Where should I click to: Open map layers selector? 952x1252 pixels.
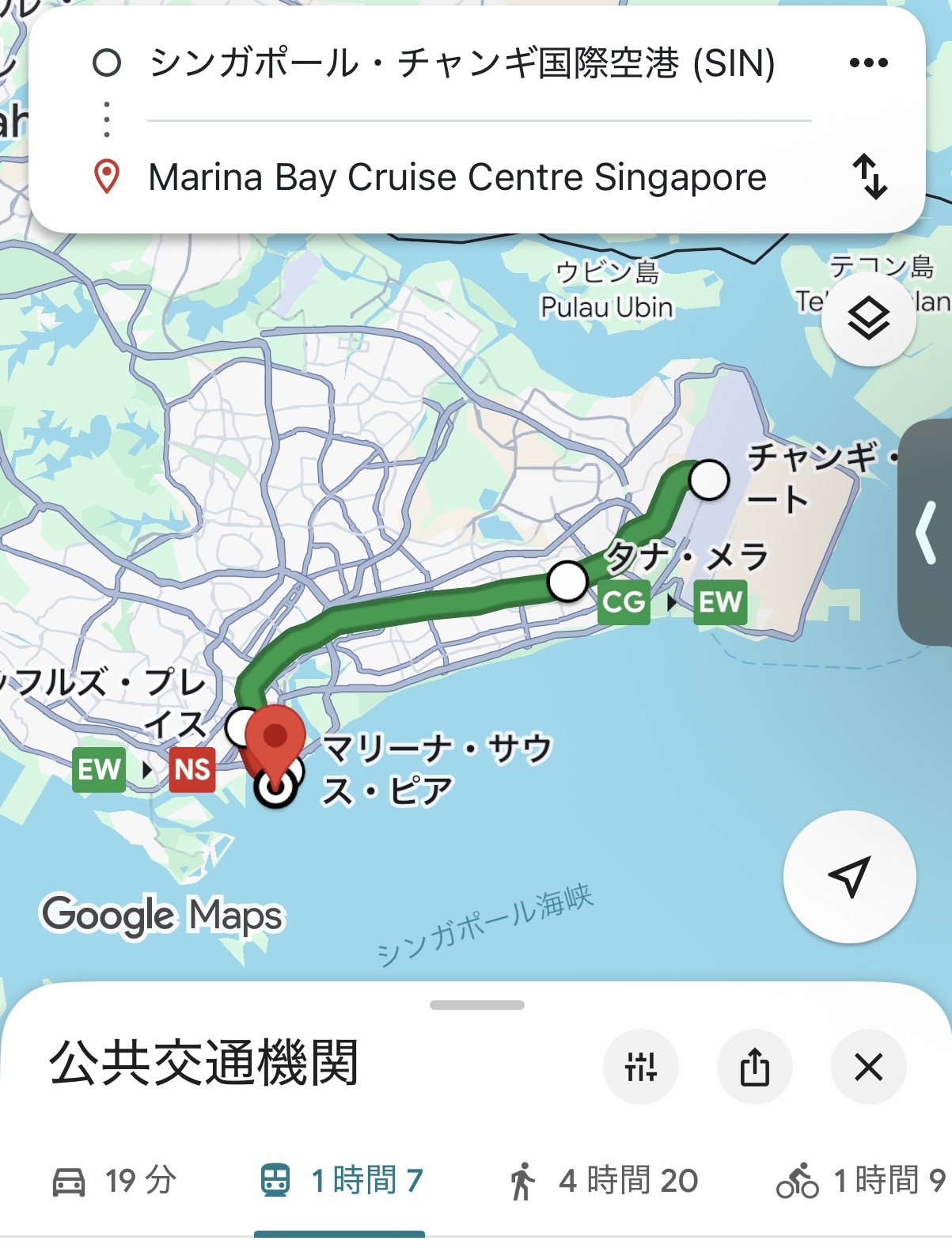868,319
